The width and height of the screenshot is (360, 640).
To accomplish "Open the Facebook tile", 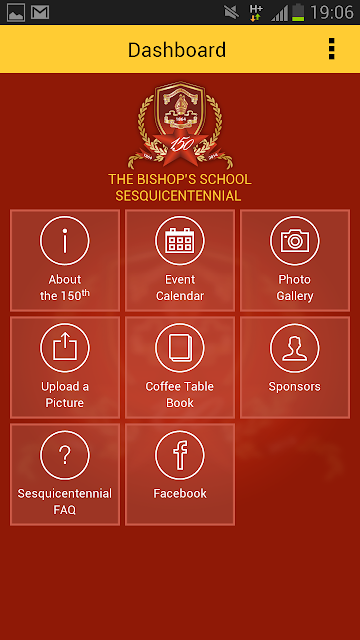I will pyautogui.click(x=180, y=474).
